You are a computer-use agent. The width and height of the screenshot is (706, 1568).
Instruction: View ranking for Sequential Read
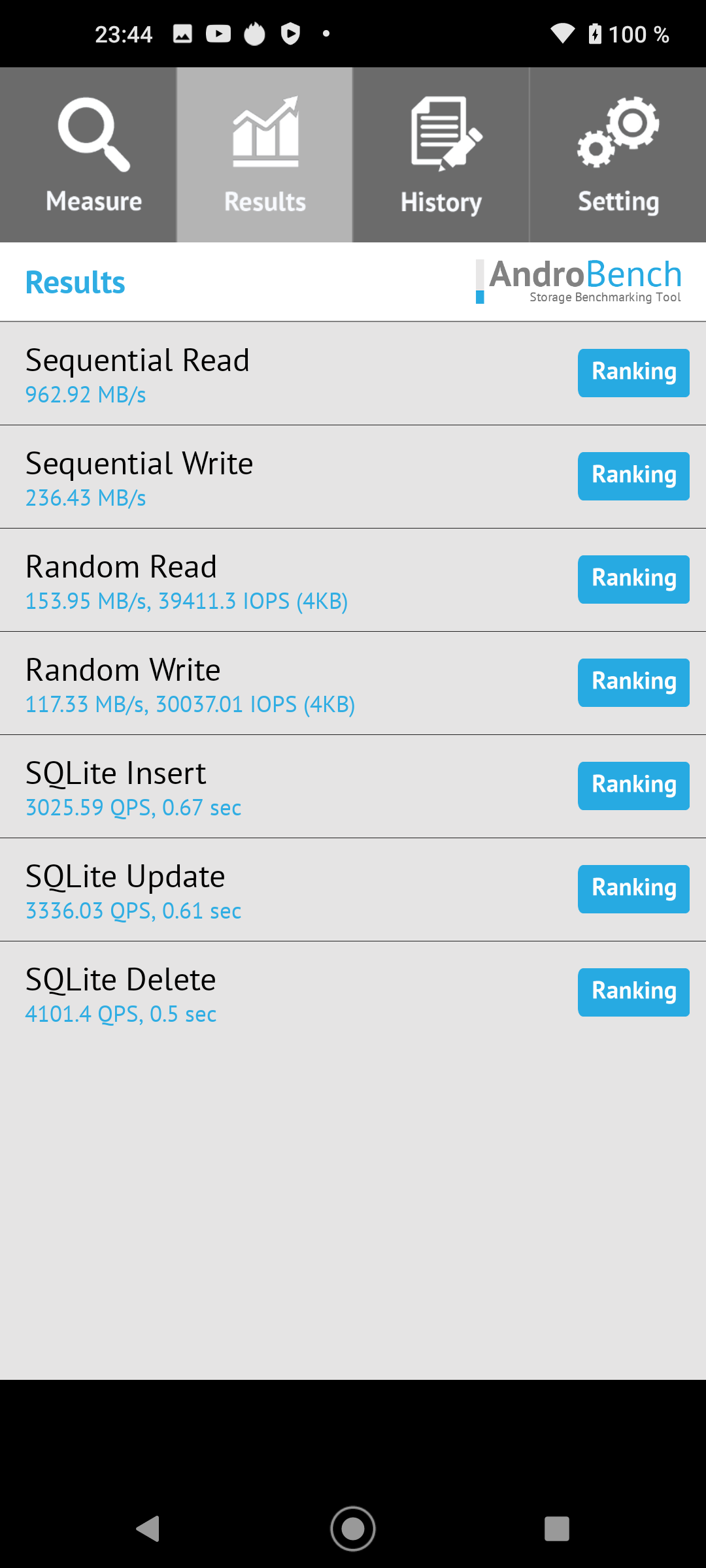pos(633,372)
